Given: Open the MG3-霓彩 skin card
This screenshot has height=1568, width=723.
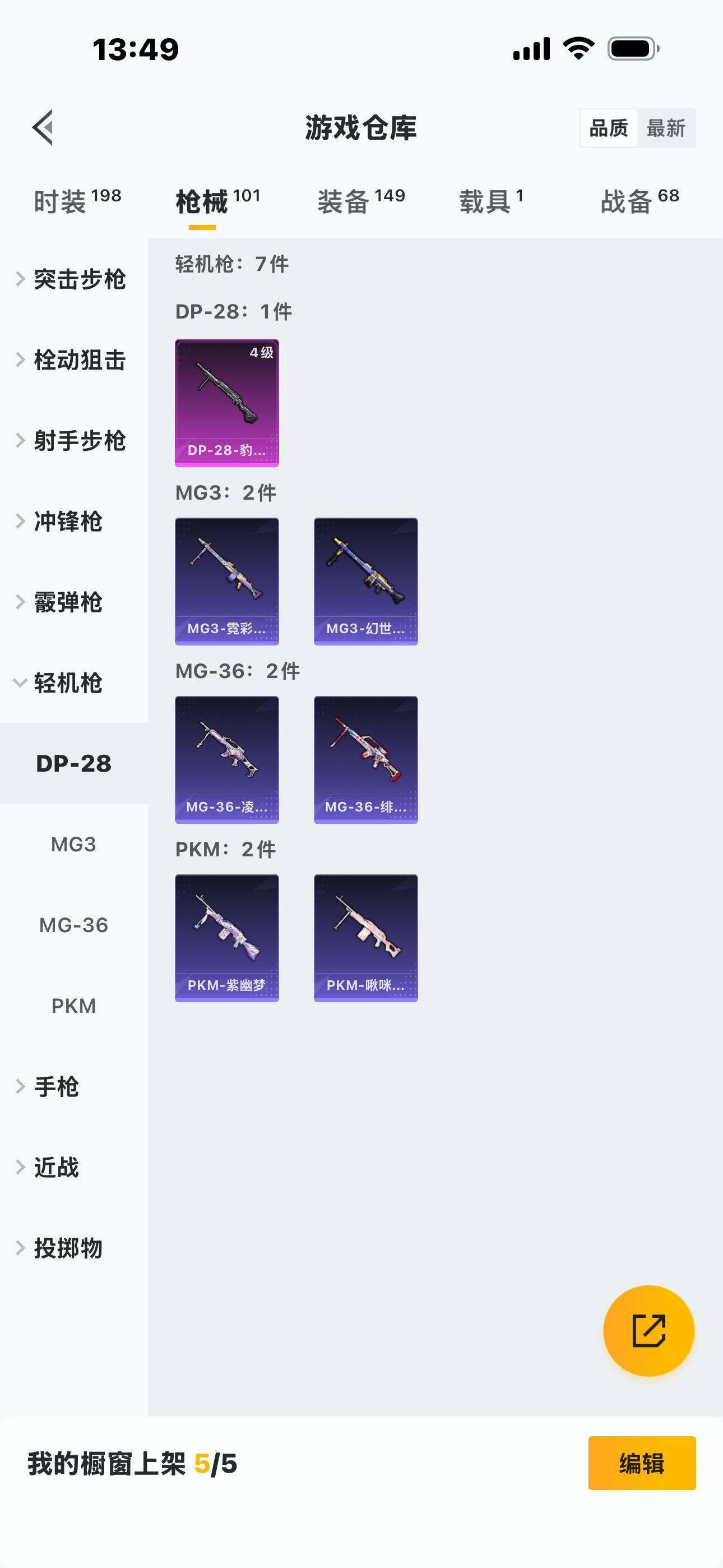Looking at the screenshot, I should [227, 582].
